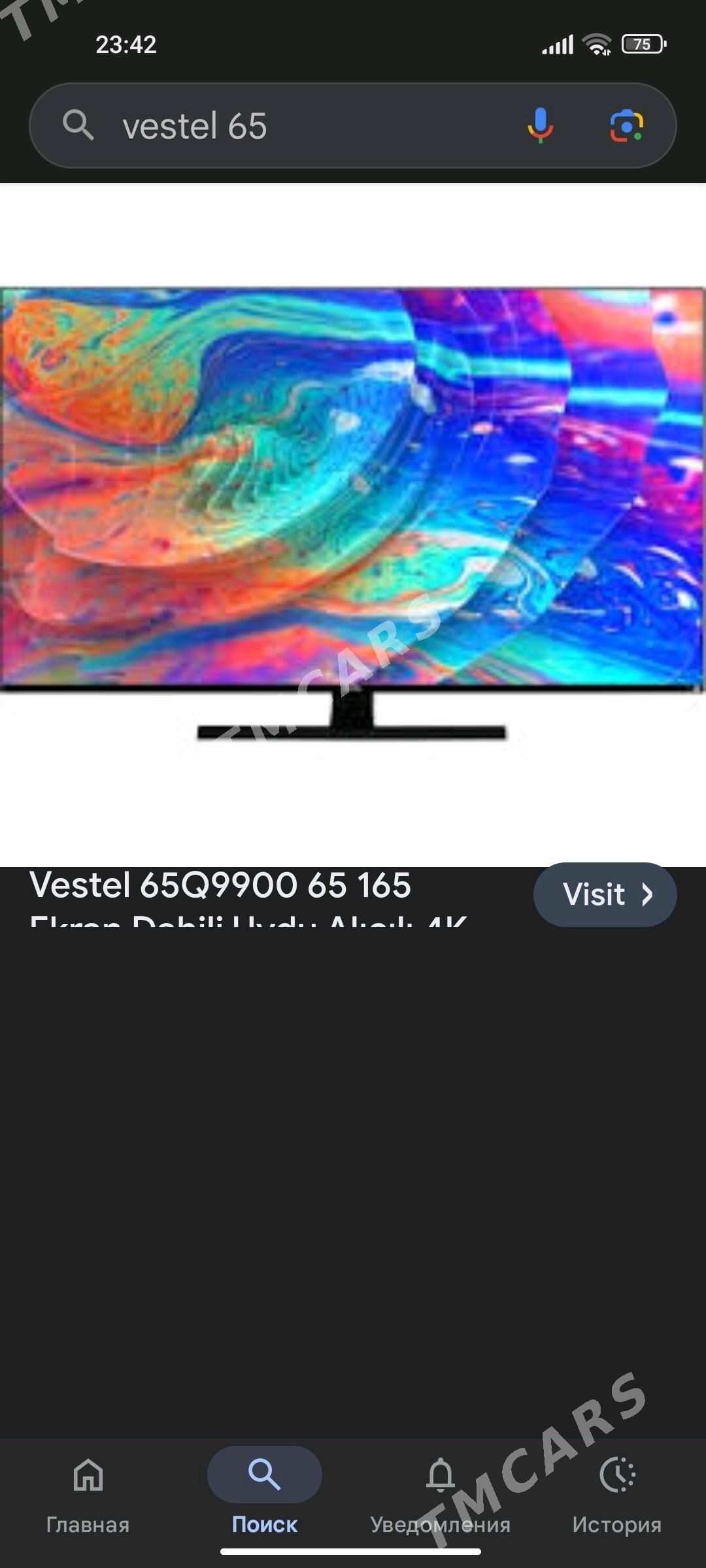
Task: Tap the search field containing vestel 65
Action: point(353,125)
